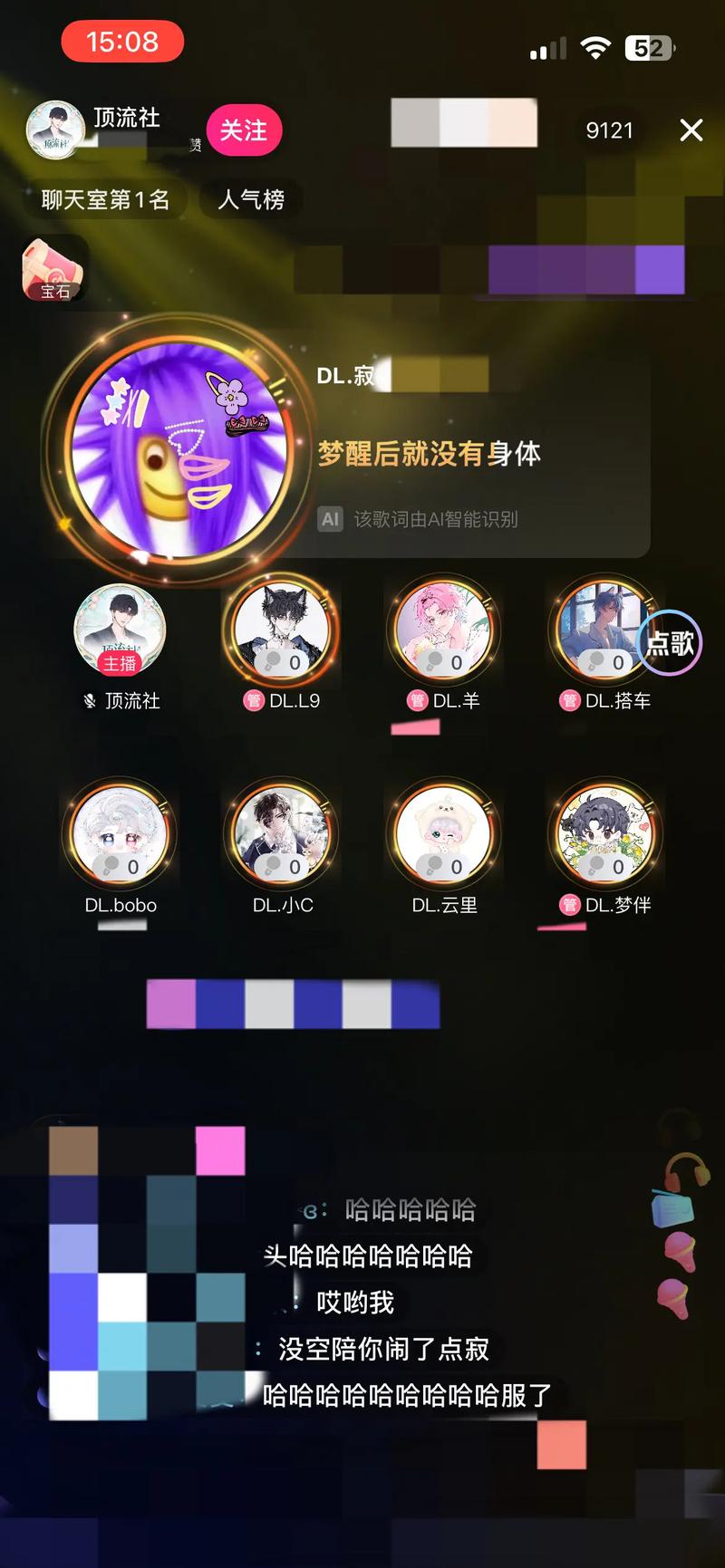View the 9121 online audience list
This screenshot has height=1568, width=725.
pyautogui.click(x=609, y=130)
